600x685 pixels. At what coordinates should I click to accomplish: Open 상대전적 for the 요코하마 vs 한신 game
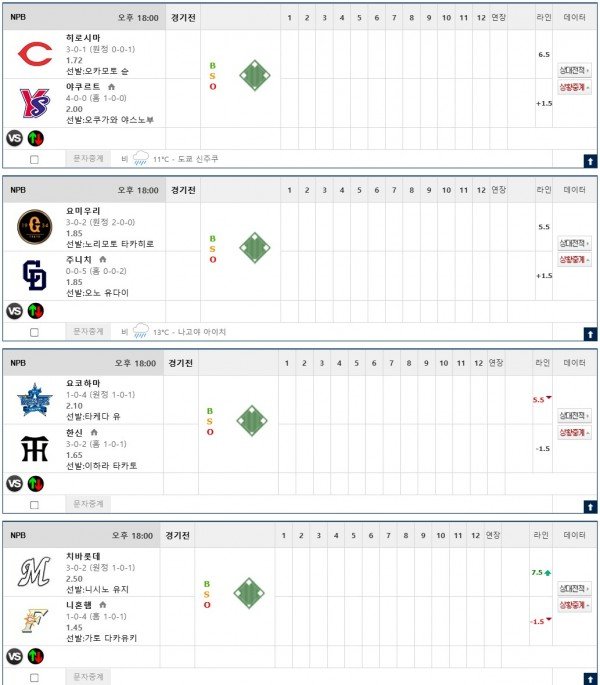coord(574,415)
